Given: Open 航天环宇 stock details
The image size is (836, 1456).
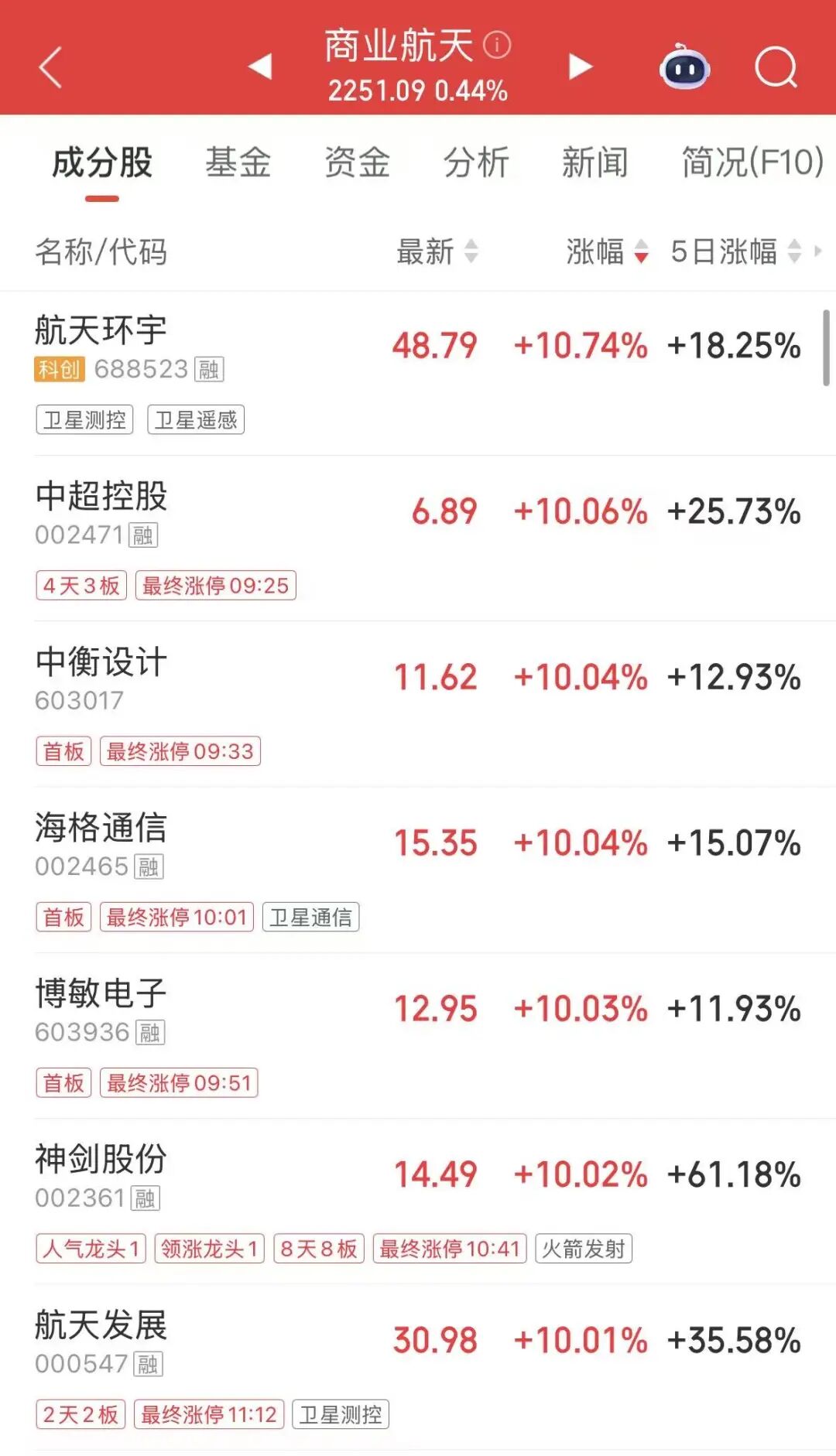Looking at the screenshot, I should click(x=101, y=331).
